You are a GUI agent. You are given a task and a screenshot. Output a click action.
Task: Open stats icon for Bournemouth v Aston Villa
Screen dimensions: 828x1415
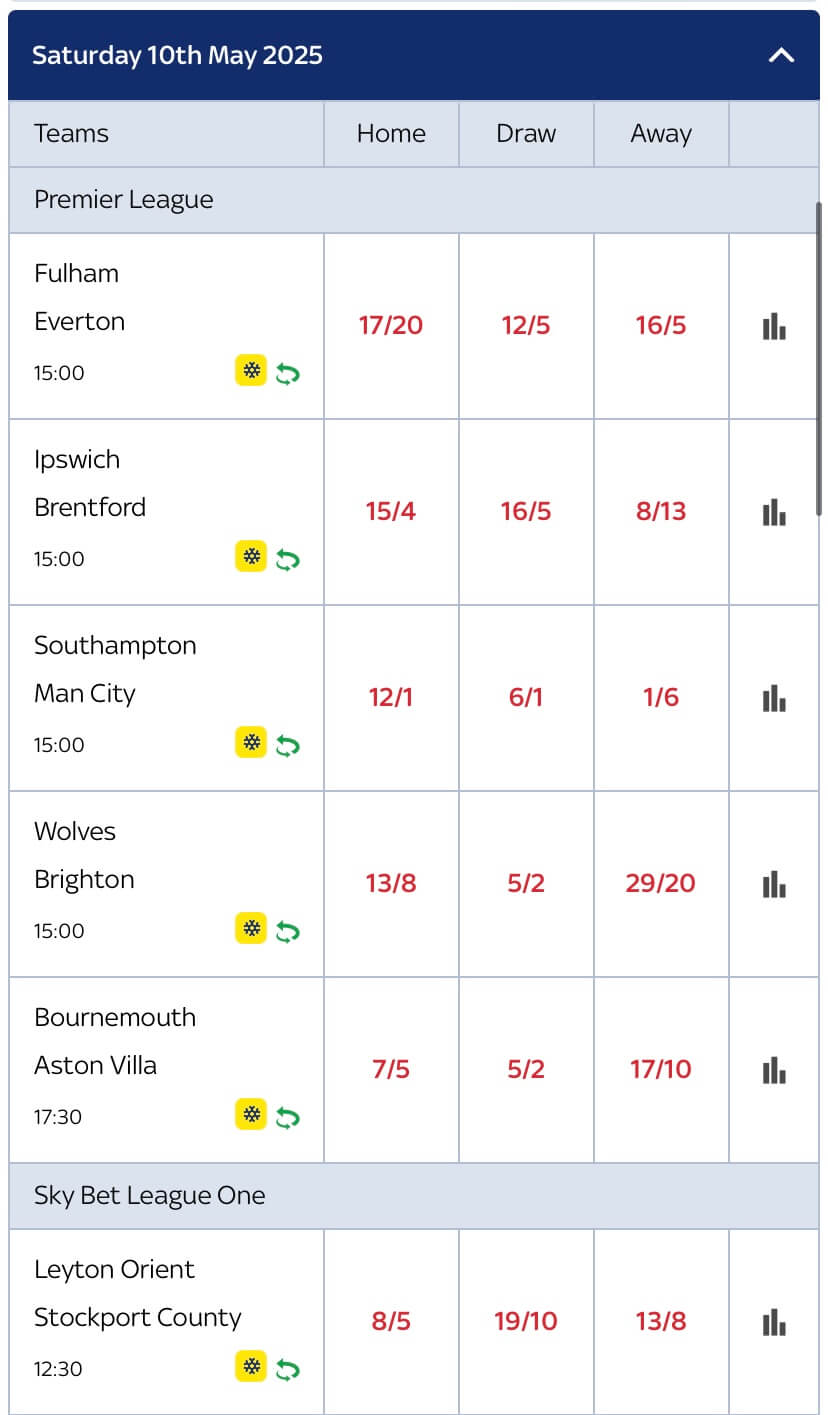774,1070
